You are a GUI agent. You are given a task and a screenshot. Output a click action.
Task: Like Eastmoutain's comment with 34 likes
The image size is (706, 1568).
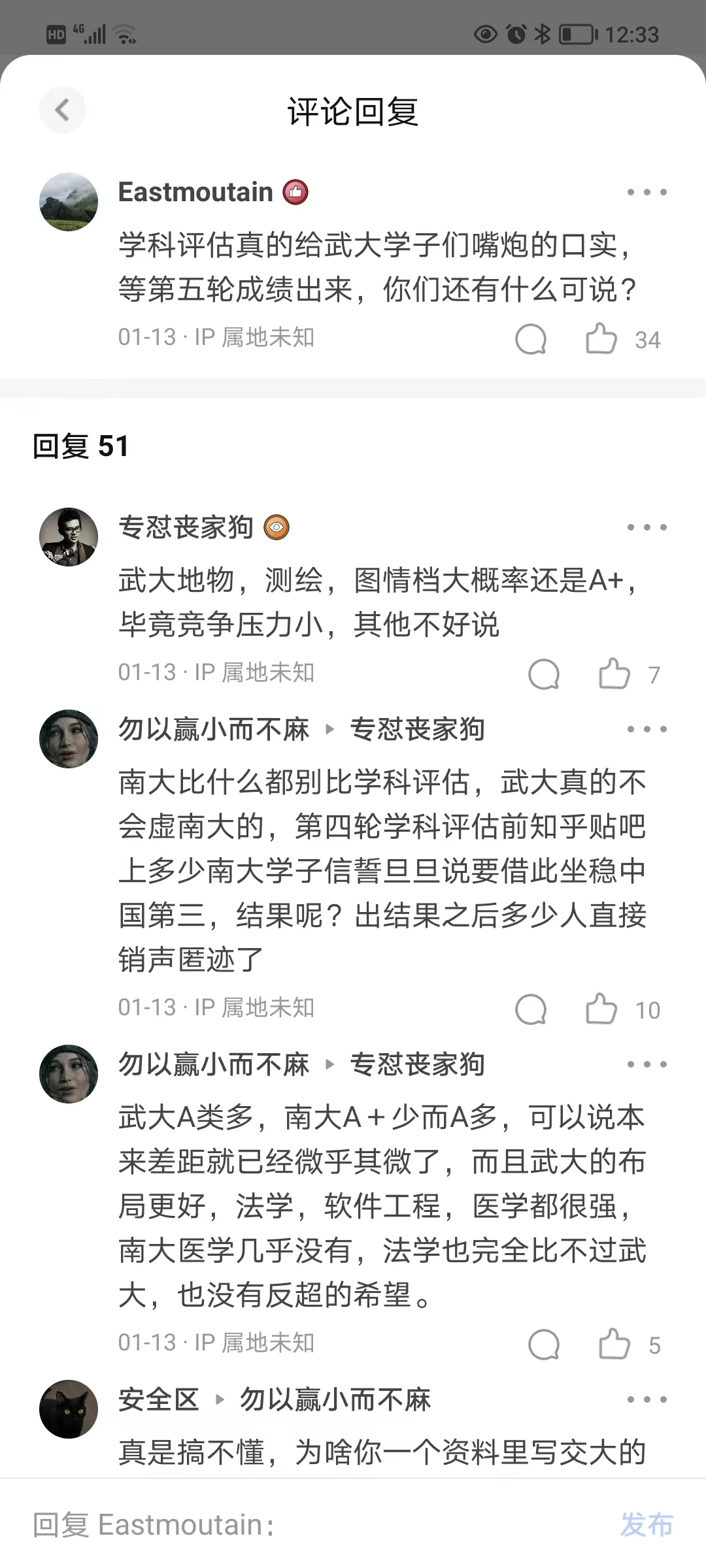601,338
